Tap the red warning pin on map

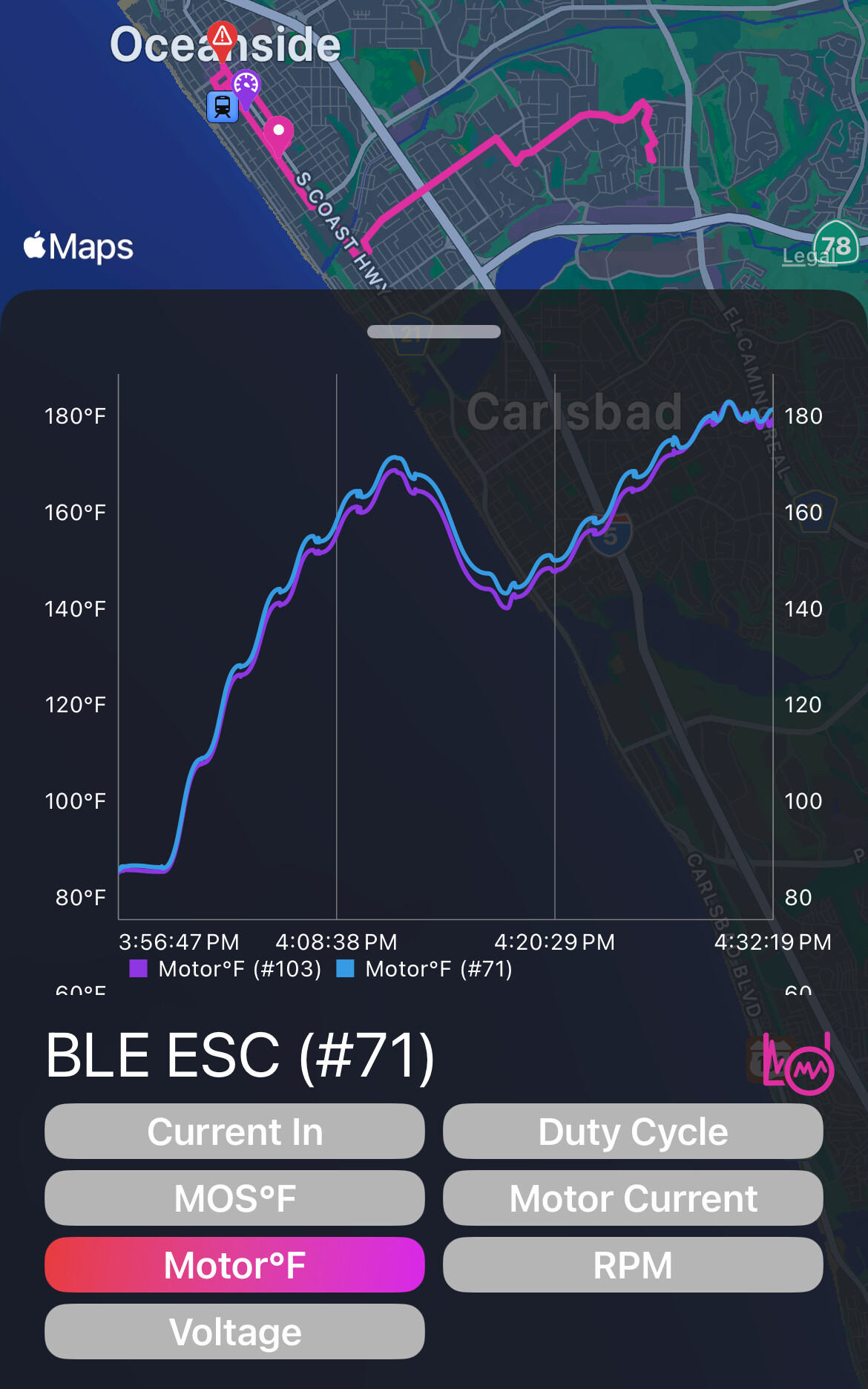point(222,37)
